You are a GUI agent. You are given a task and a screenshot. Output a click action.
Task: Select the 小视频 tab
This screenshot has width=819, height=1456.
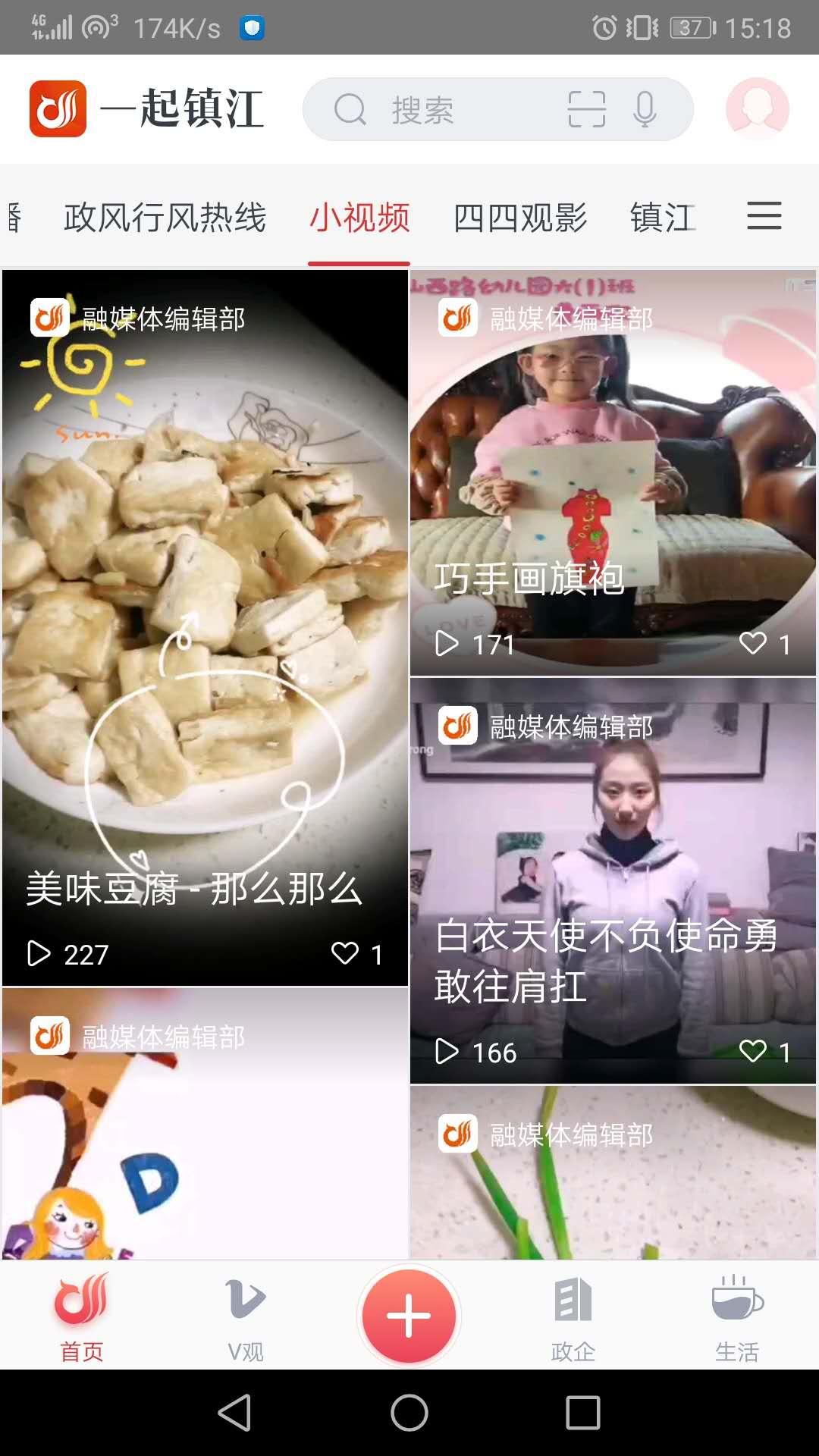click(359, 218)
